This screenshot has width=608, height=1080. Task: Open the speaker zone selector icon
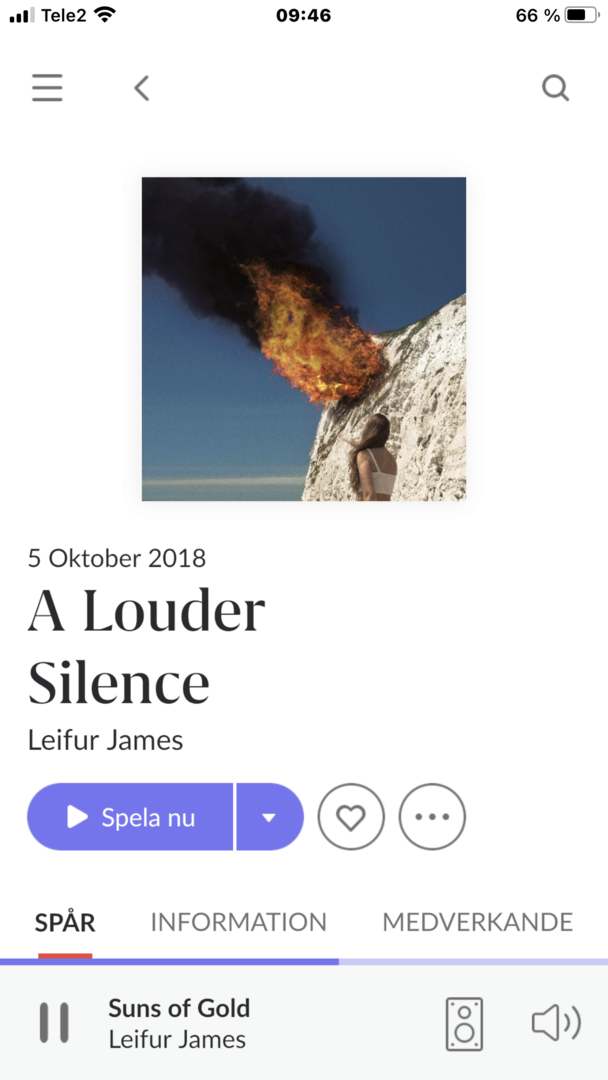[x=464, y=1024]
